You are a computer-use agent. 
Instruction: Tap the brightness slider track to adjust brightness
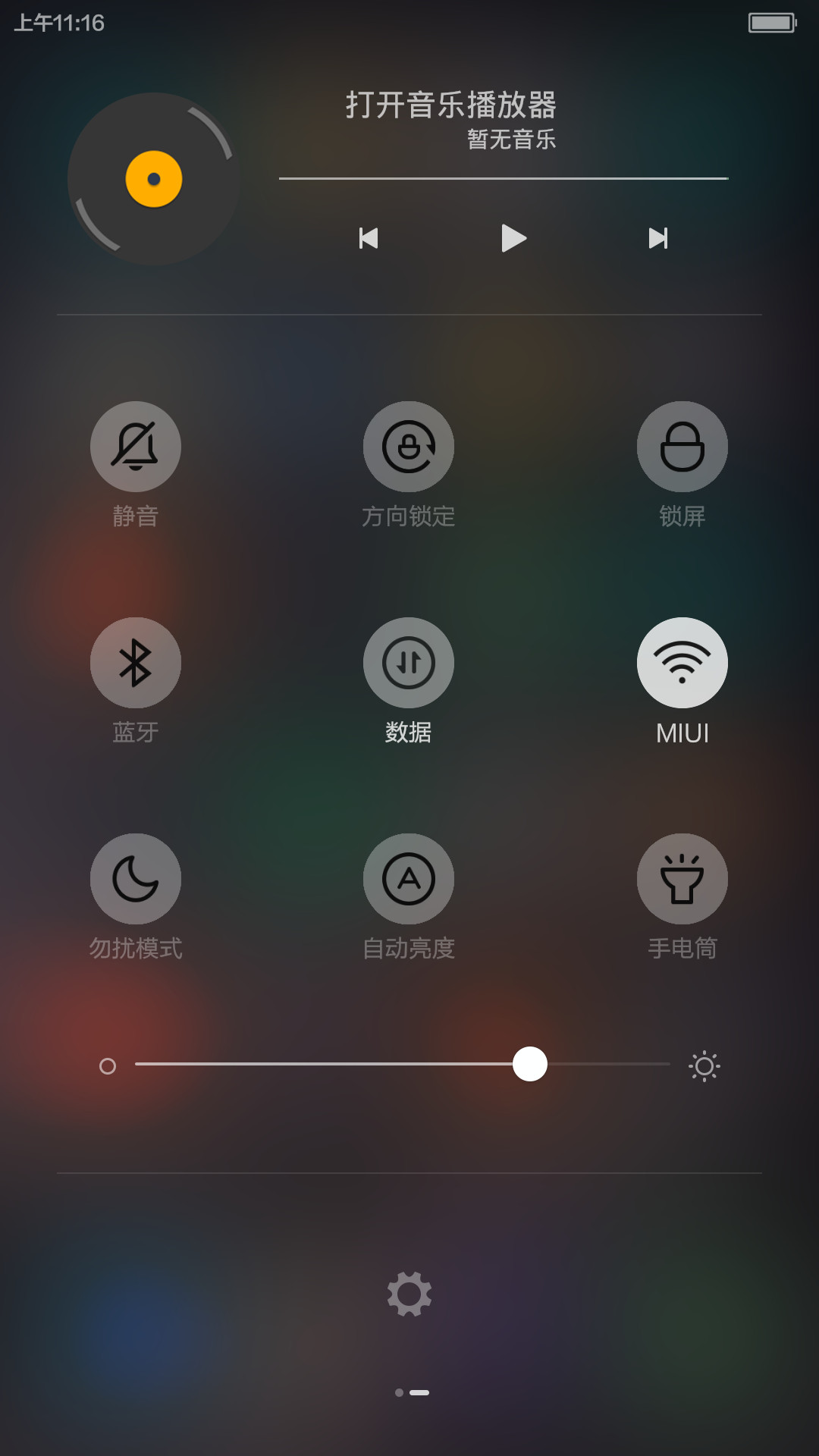(403, 1064)
